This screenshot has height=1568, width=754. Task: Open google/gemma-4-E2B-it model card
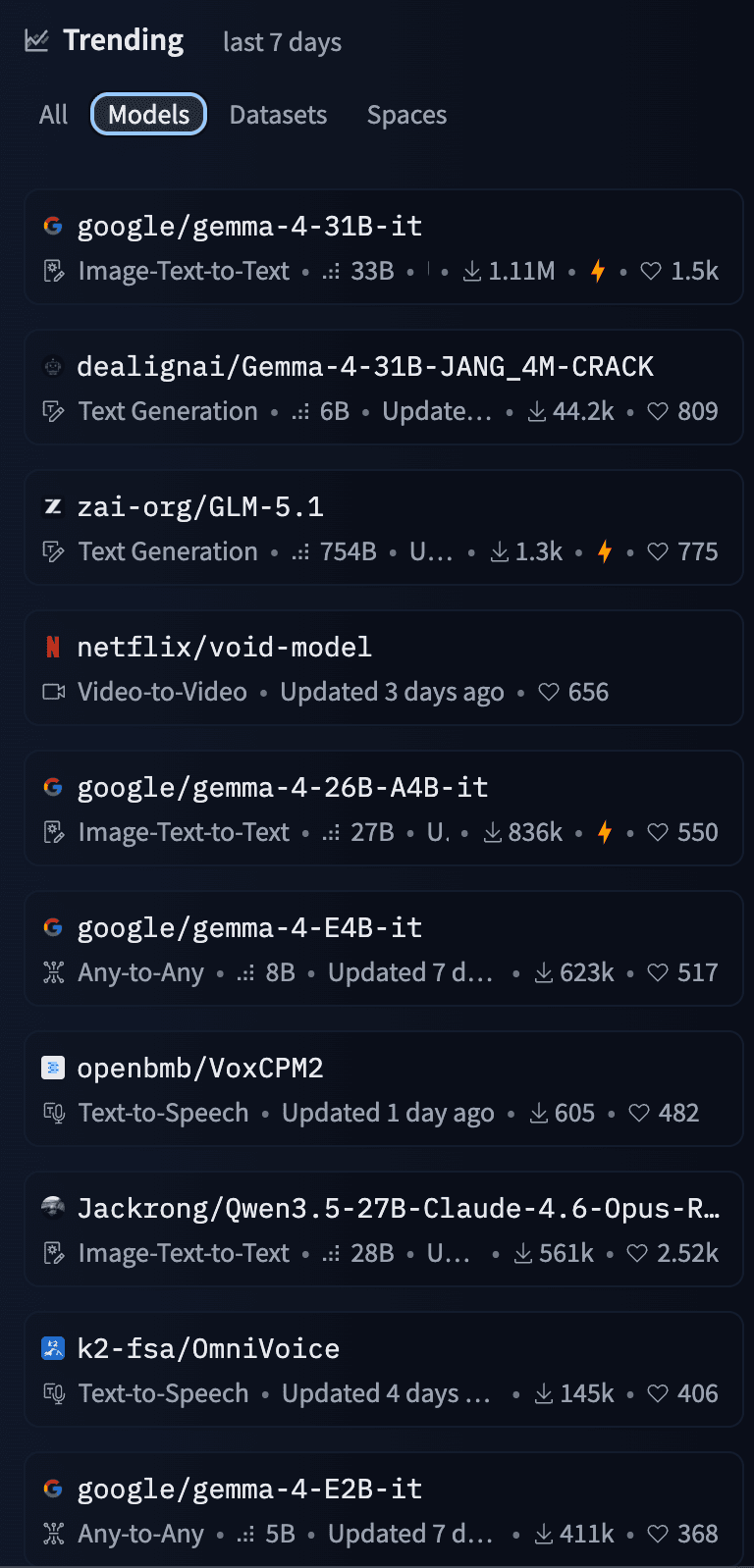coord(249,1490)
